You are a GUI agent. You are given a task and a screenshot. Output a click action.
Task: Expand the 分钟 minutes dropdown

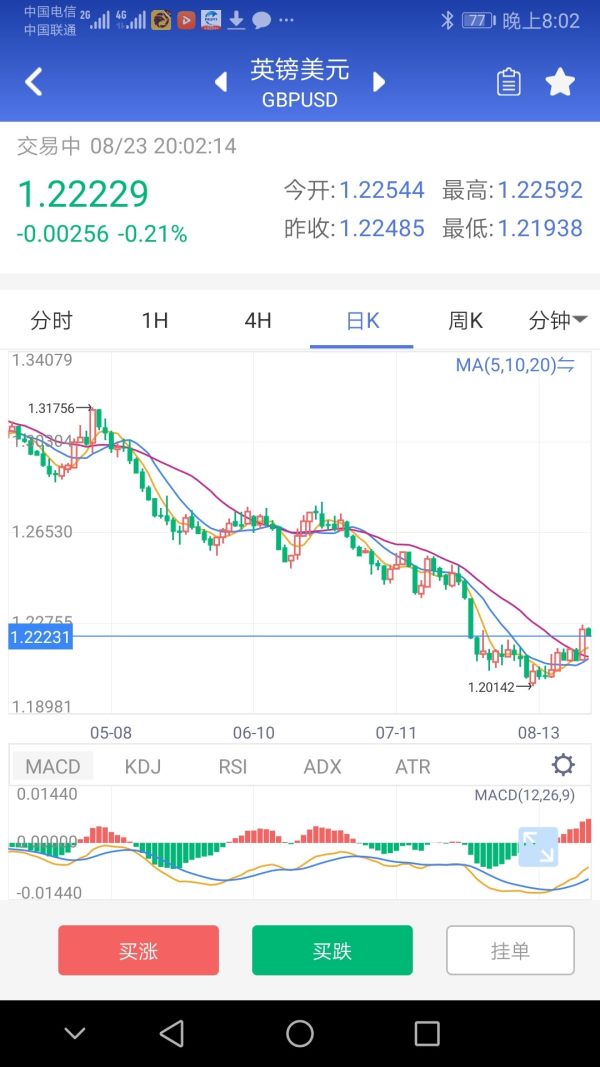tap(557, 321)
